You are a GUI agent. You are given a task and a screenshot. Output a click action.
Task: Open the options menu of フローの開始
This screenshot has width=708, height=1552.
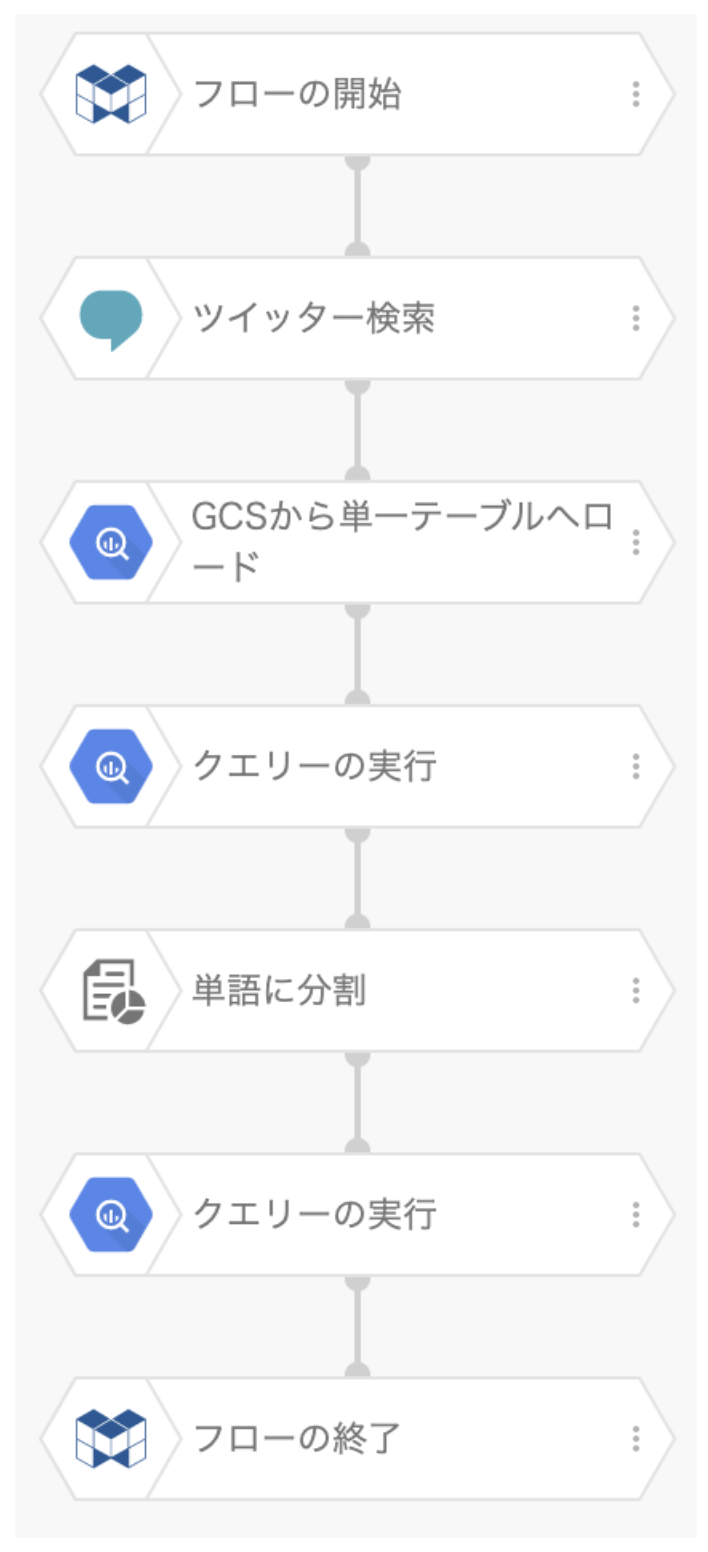(x=636, y=94)
